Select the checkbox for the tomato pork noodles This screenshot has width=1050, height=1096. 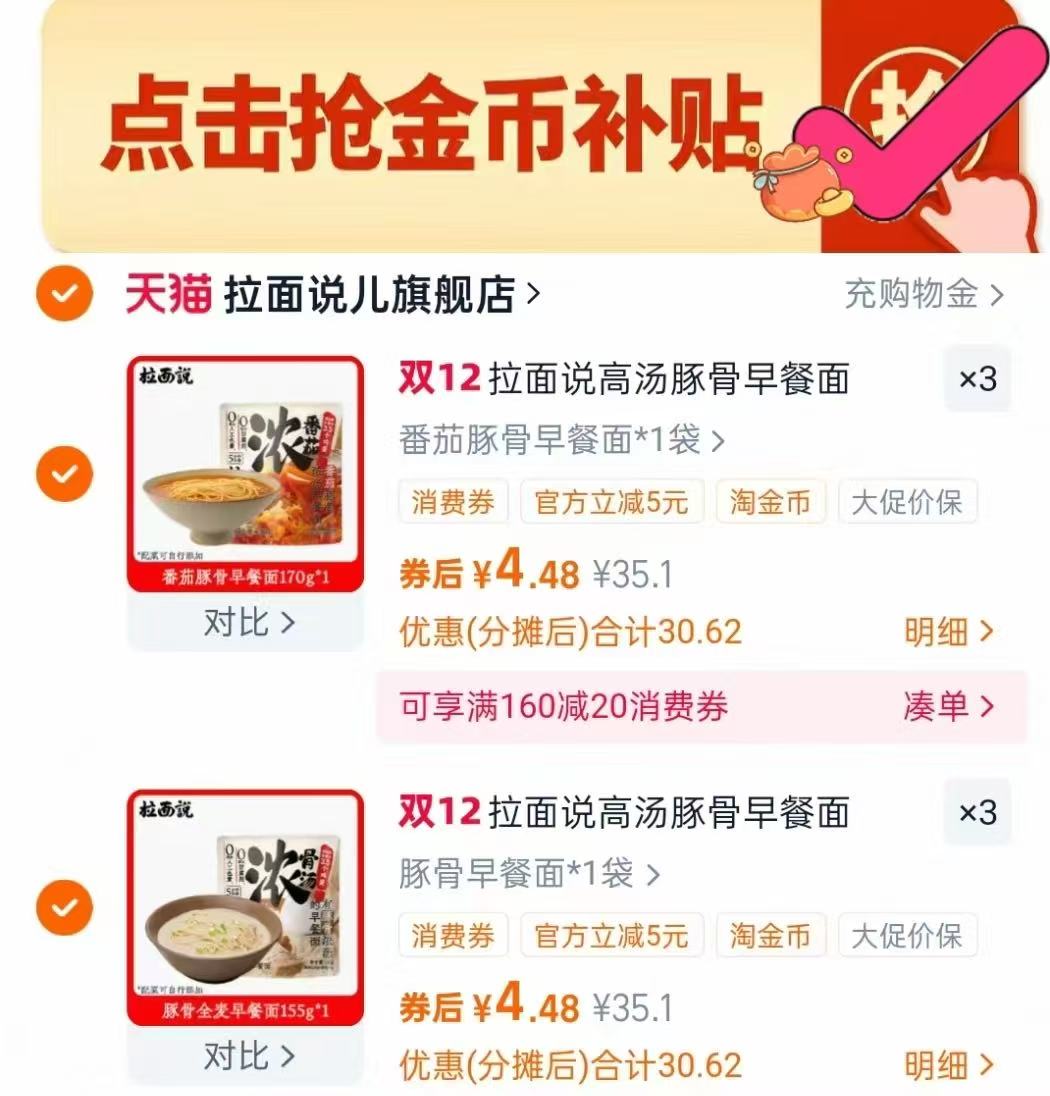click(x=63, y=472)
